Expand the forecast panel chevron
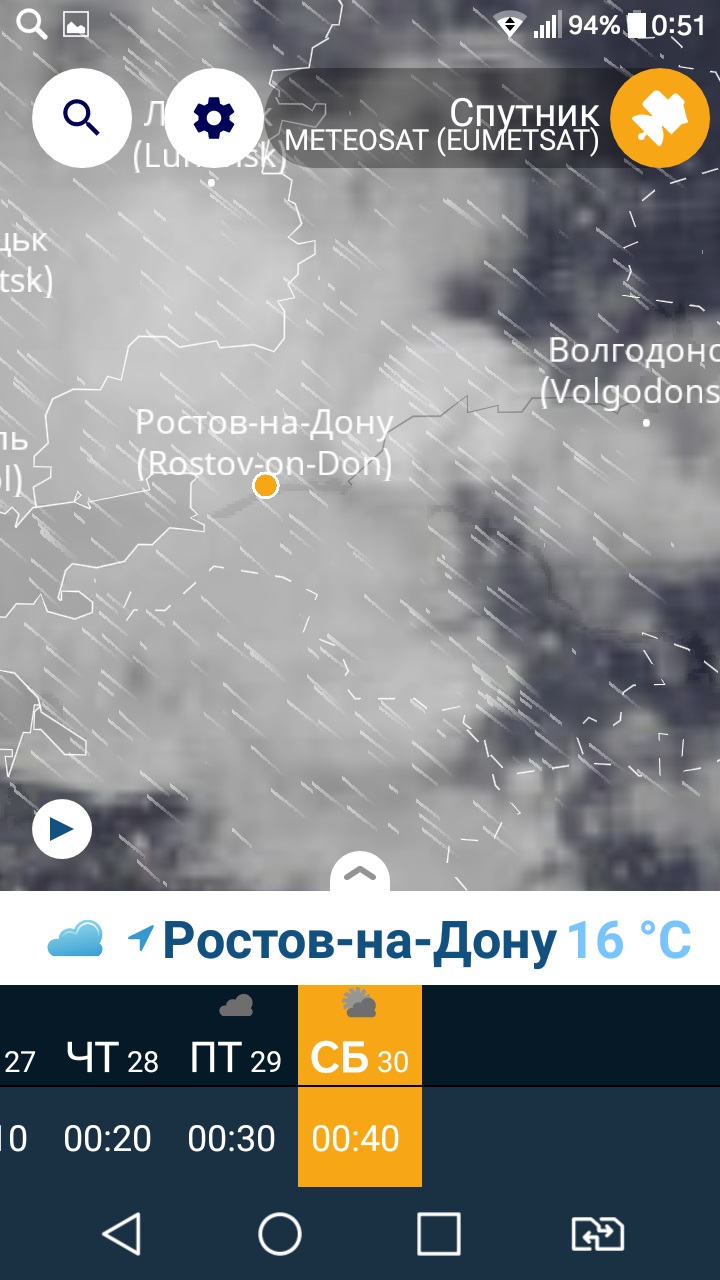The width and height of the screenshot is (720, 1280). 359,873
